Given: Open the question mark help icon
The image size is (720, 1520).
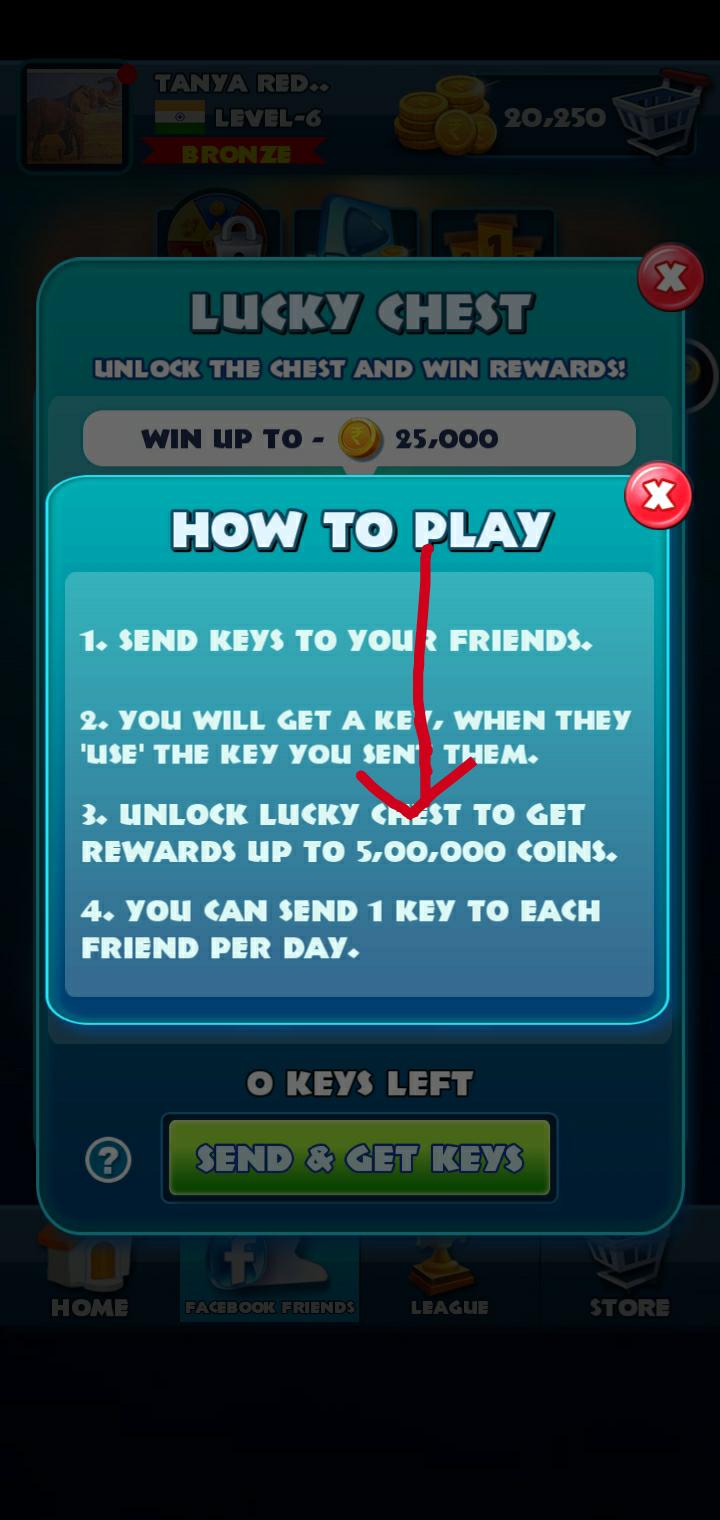Looking at the screenshot, I should [108, 1160].
